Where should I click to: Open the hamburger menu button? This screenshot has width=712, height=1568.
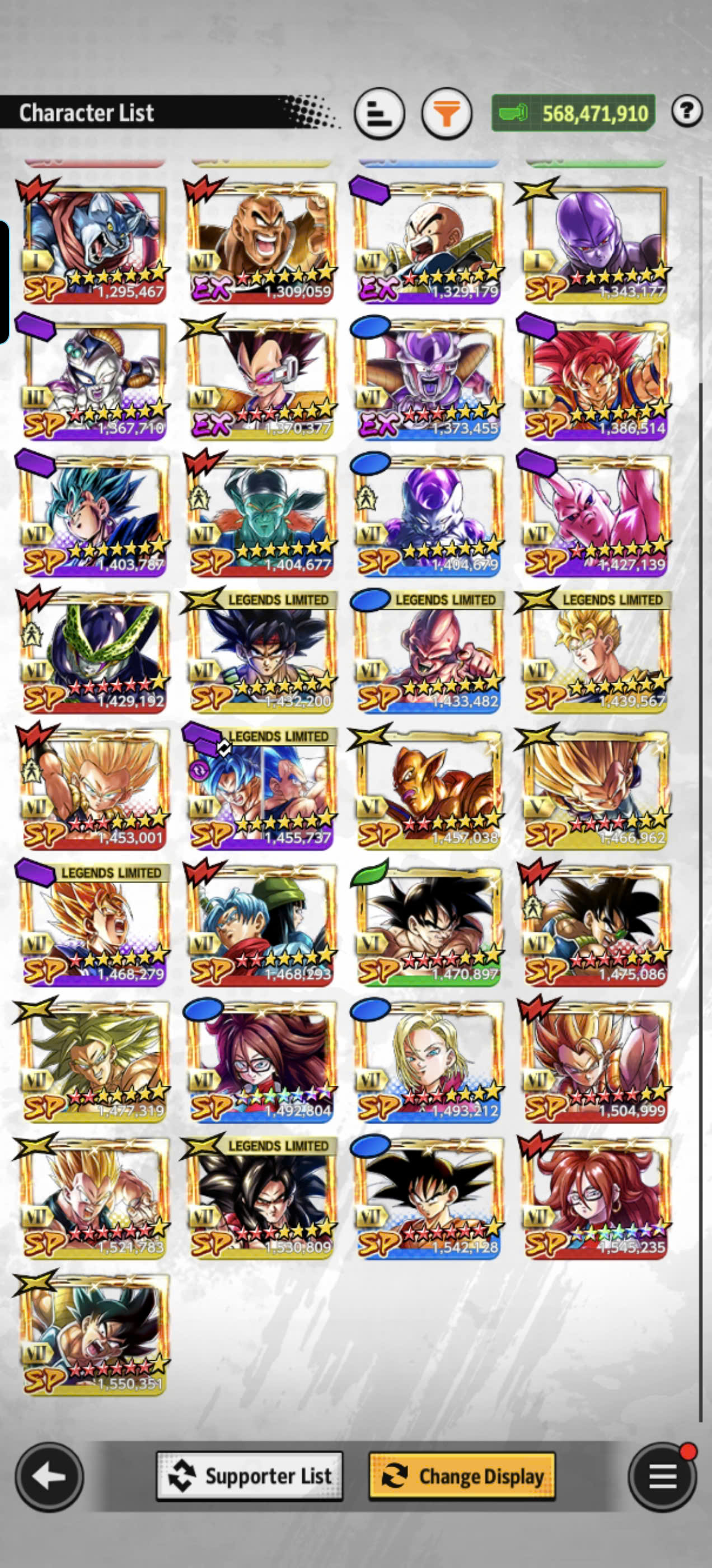click(x=662, y=1477)
